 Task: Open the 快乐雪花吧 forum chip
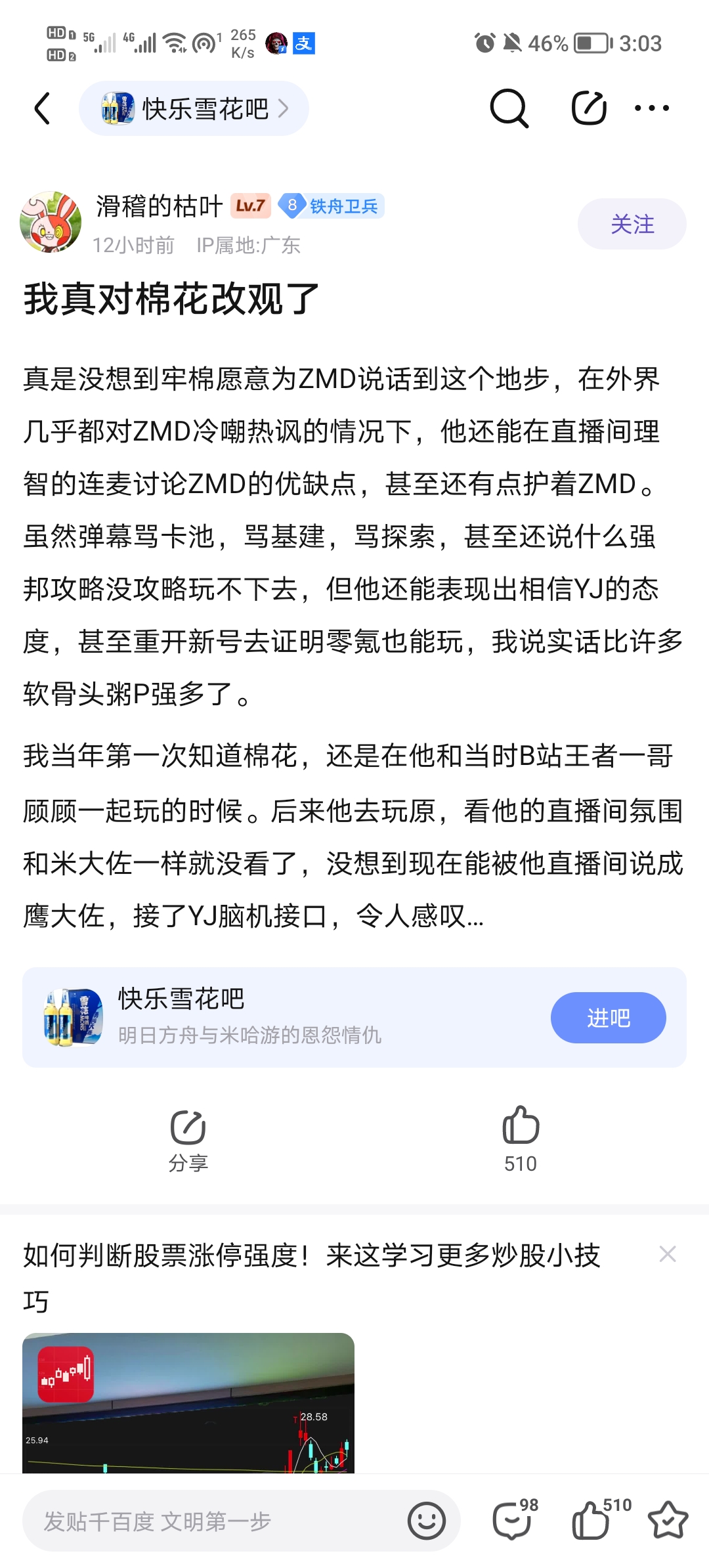click(x=194, y=108)
